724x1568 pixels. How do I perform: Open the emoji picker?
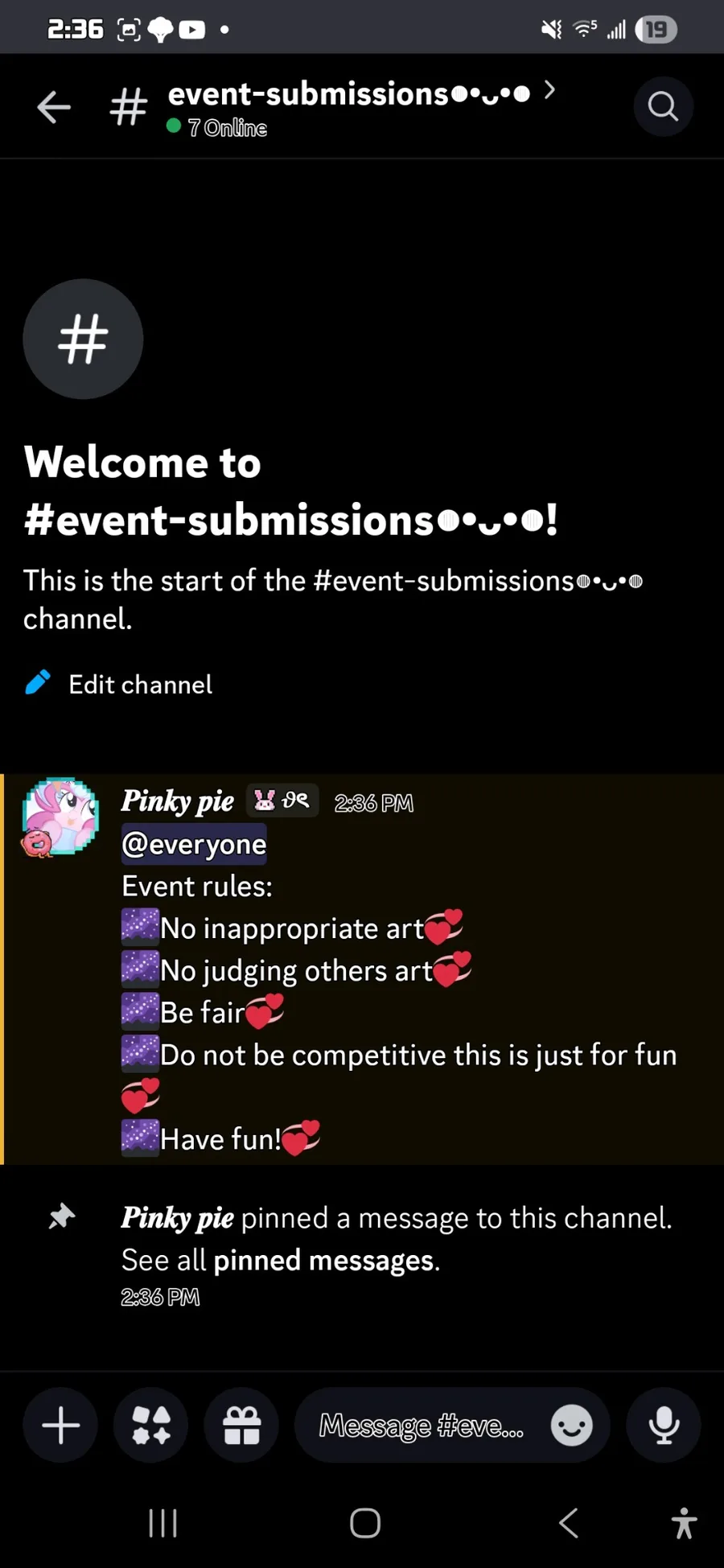tap(572, 1426)
